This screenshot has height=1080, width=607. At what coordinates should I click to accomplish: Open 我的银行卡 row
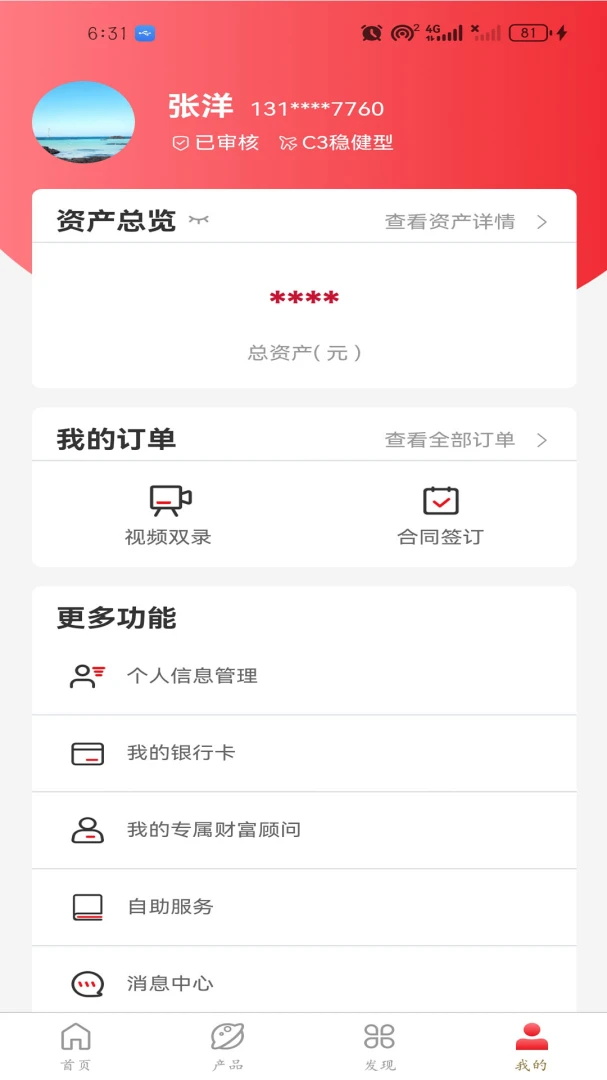[x=304, y=753]
